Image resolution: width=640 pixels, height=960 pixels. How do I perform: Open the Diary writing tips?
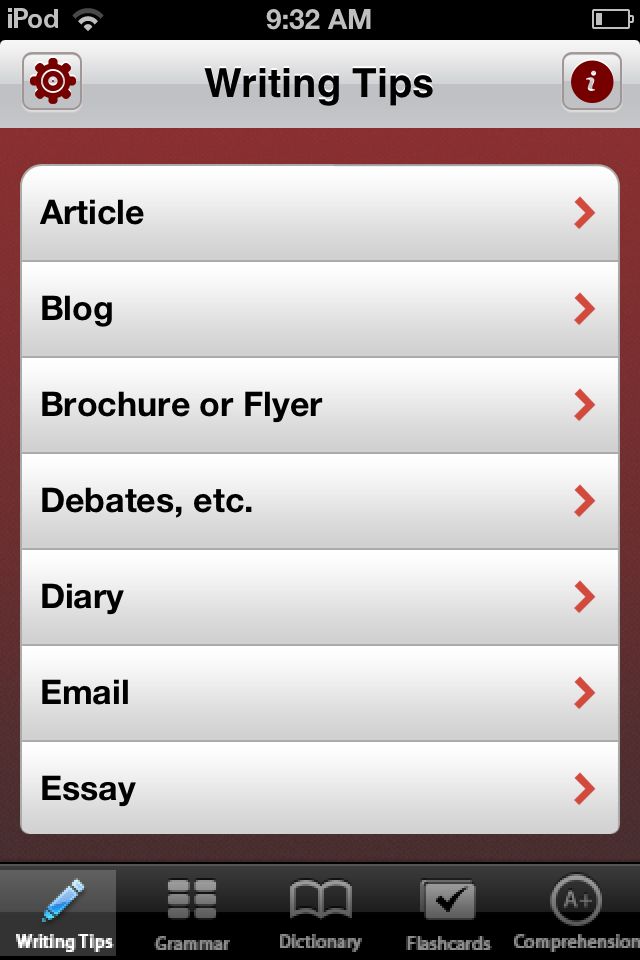pyautogui.click(x=320, y=597)
